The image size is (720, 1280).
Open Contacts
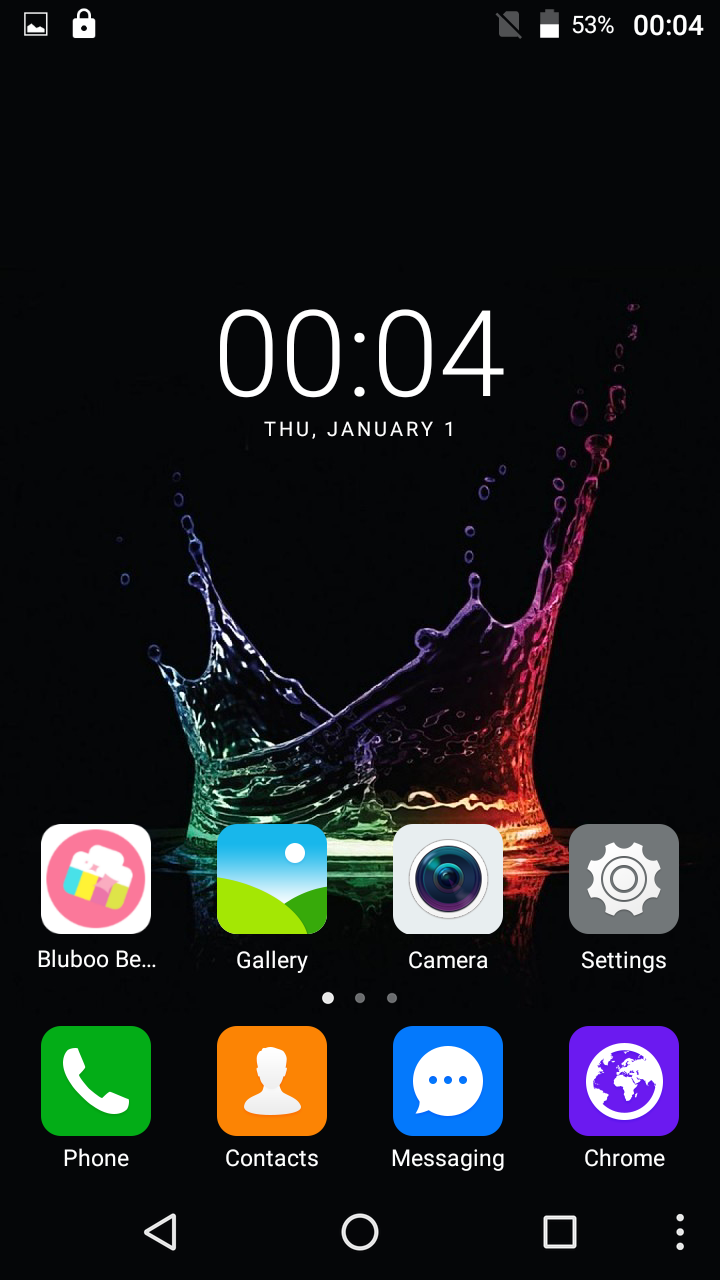click(272, 1081)
